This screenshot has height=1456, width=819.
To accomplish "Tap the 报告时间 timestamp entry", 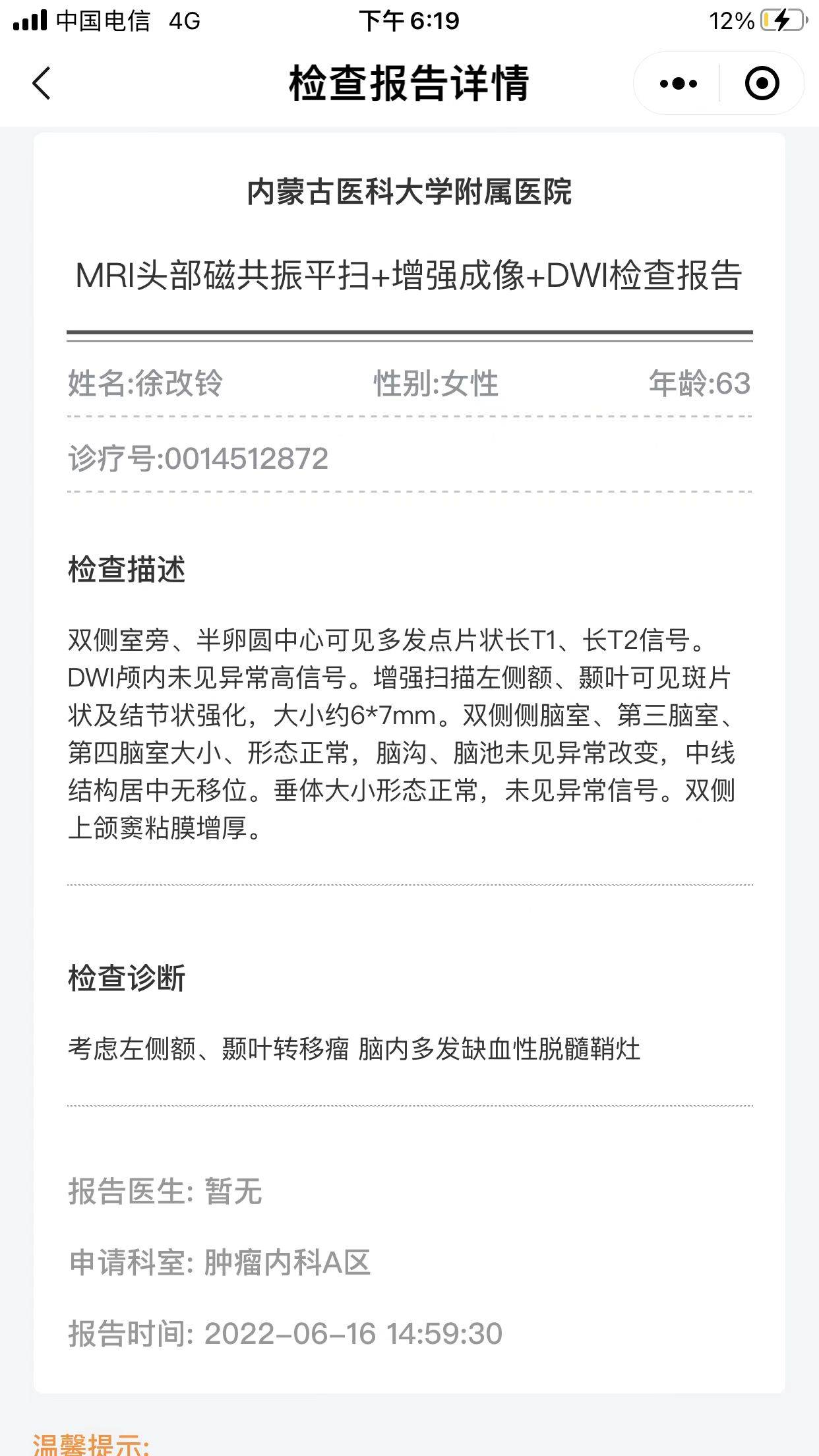I will pos(286,1332).
